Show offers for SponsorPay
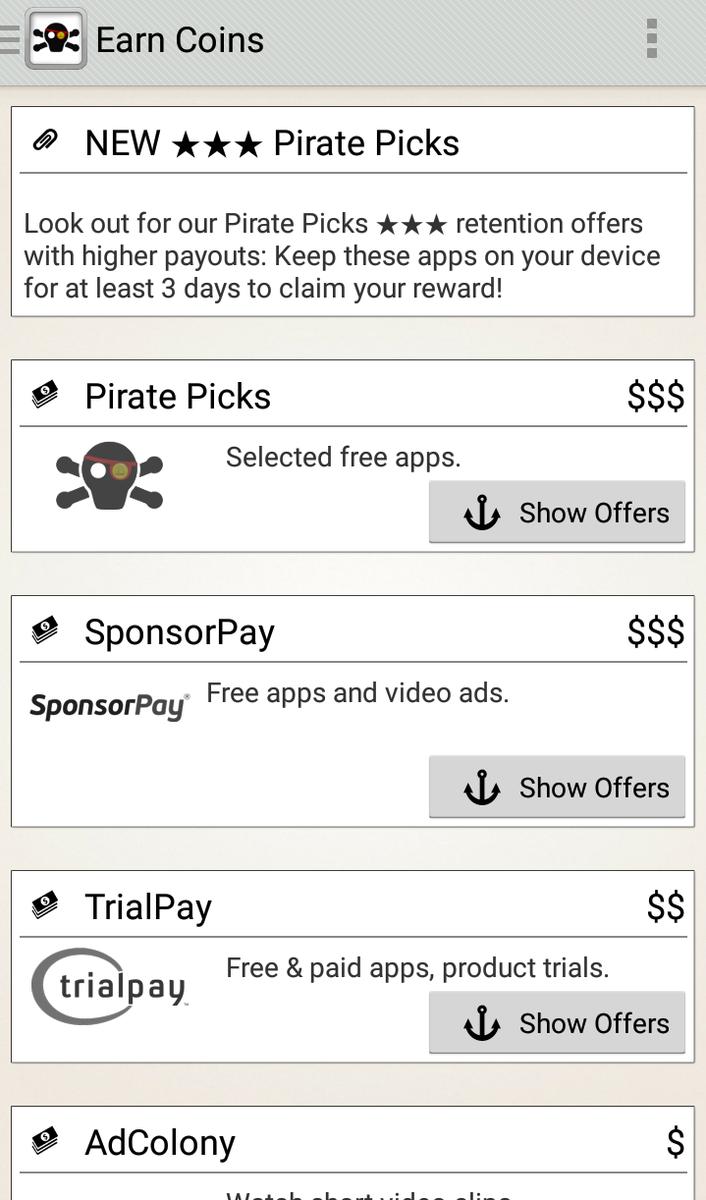This screenshot has width=706, height=1200. (x=557, y=787)
